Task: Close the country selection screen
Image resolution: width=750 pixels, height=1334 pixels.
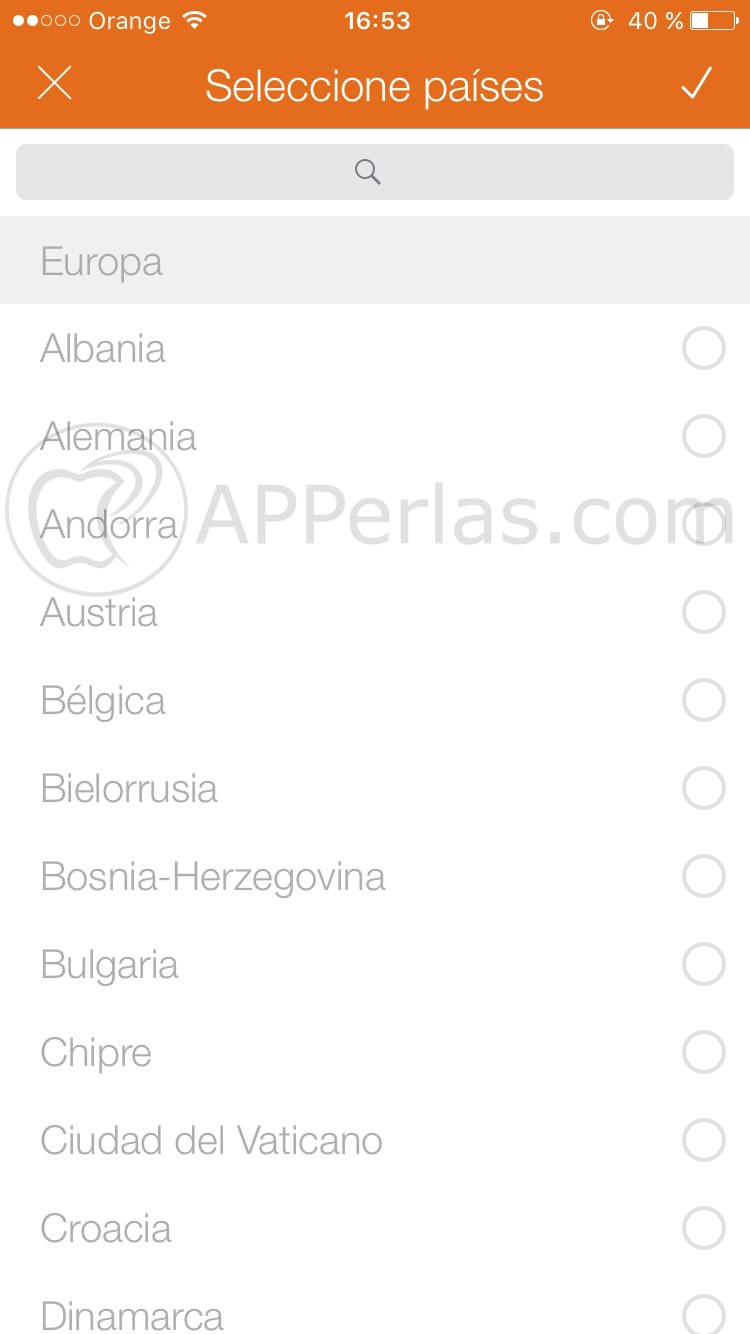Action: [55, 83]
